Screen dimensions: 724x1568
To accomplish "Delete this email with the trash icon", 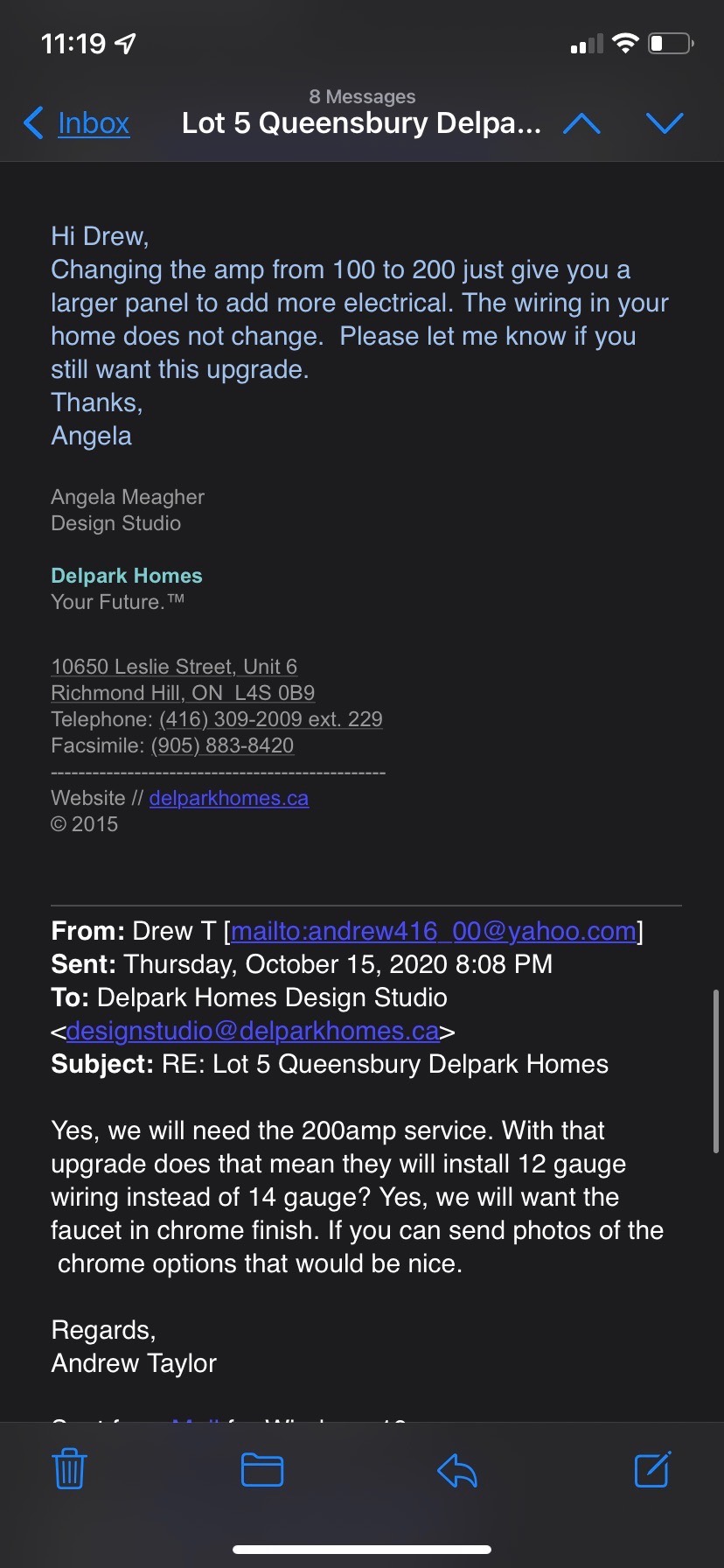I will coord(69,1470).
